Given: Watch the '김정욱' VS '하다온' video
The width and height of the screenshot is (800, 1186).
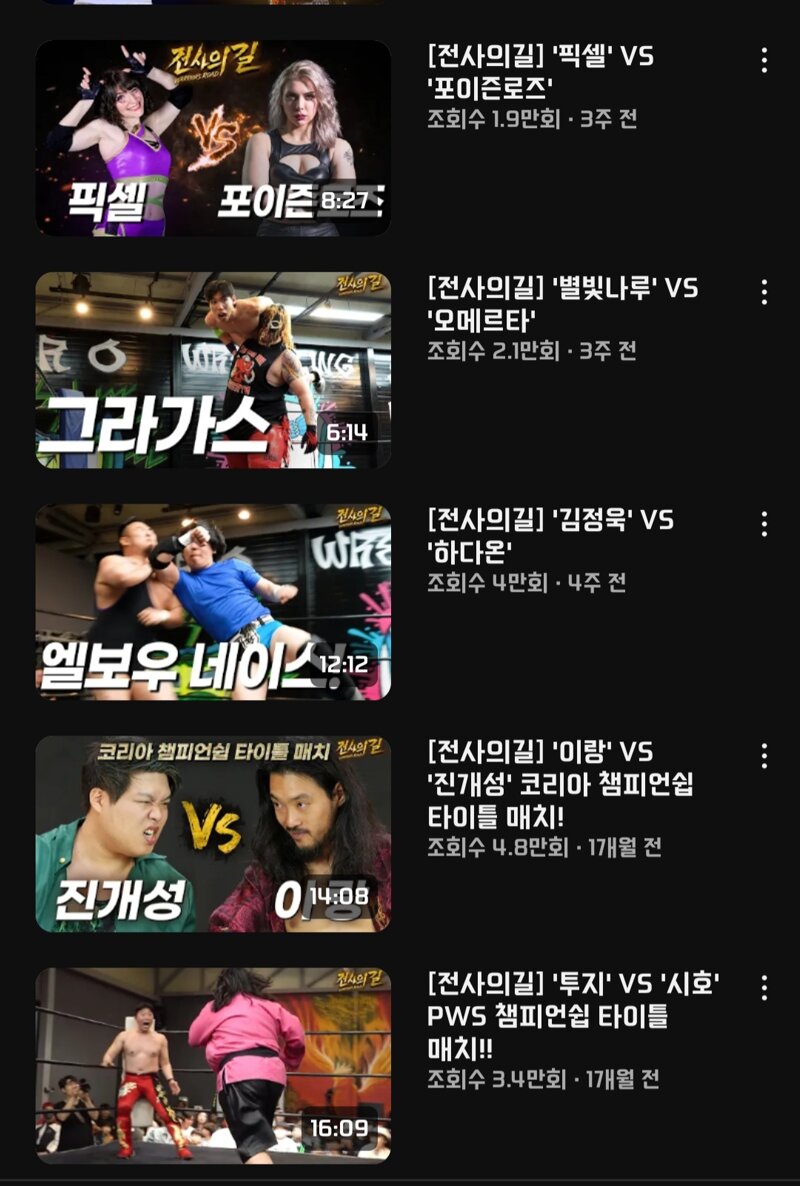Looking at the screenshot, I should tap(213, 602).
